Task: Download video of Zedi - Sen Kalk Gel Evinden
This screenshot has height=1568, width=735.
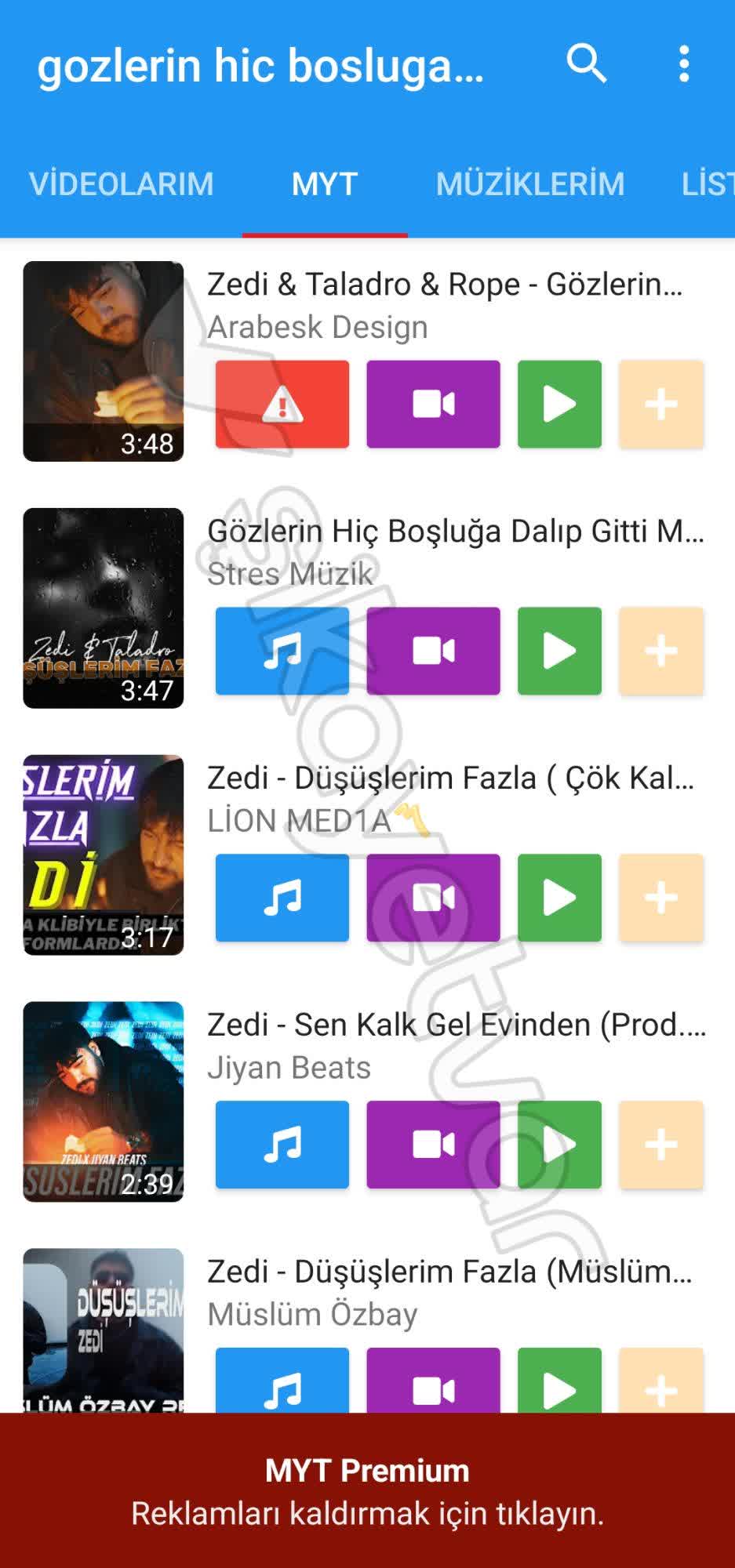Action: 433,1145
